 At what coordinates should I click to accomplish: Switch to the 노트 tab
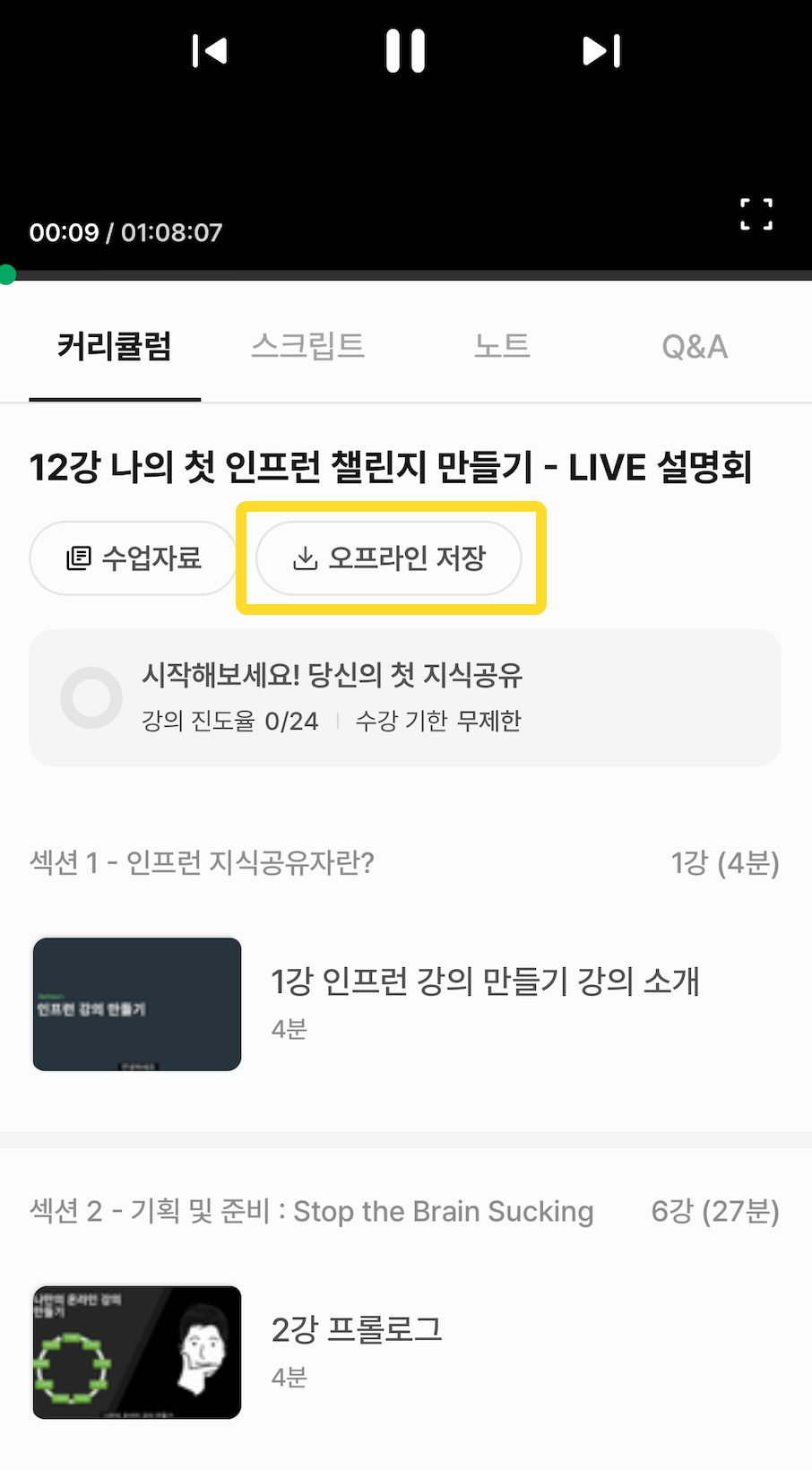coord(502,347)
